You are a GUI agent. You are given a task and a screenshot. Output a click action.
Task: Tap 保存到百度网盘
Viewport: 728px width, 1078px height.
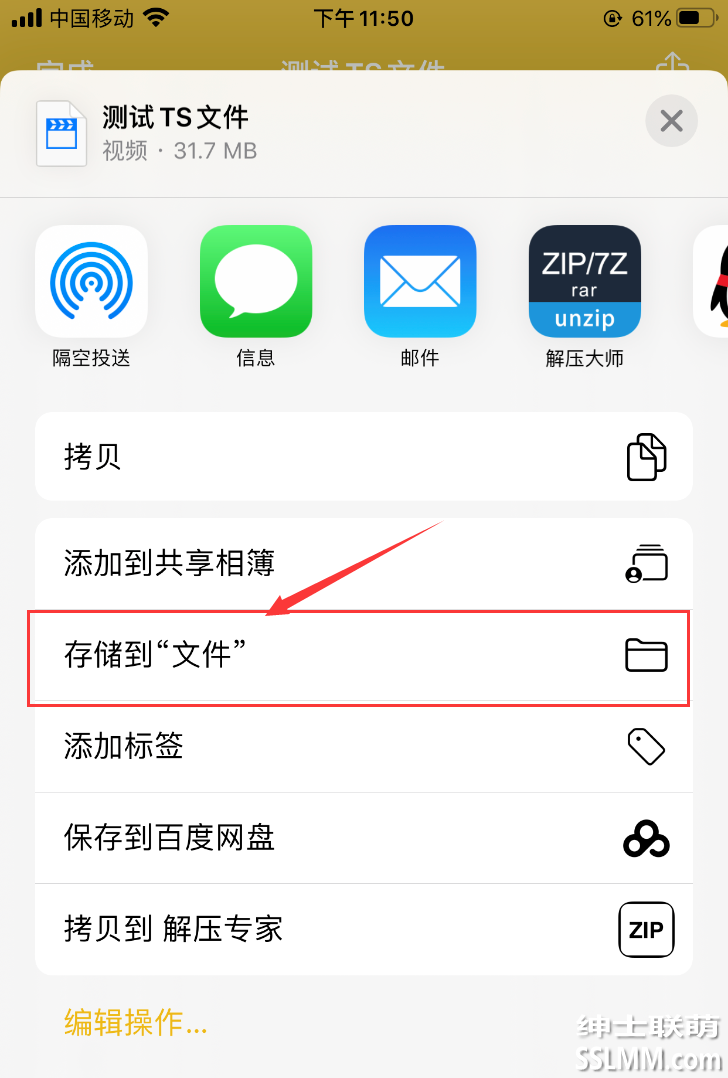(x=363, y=838)
